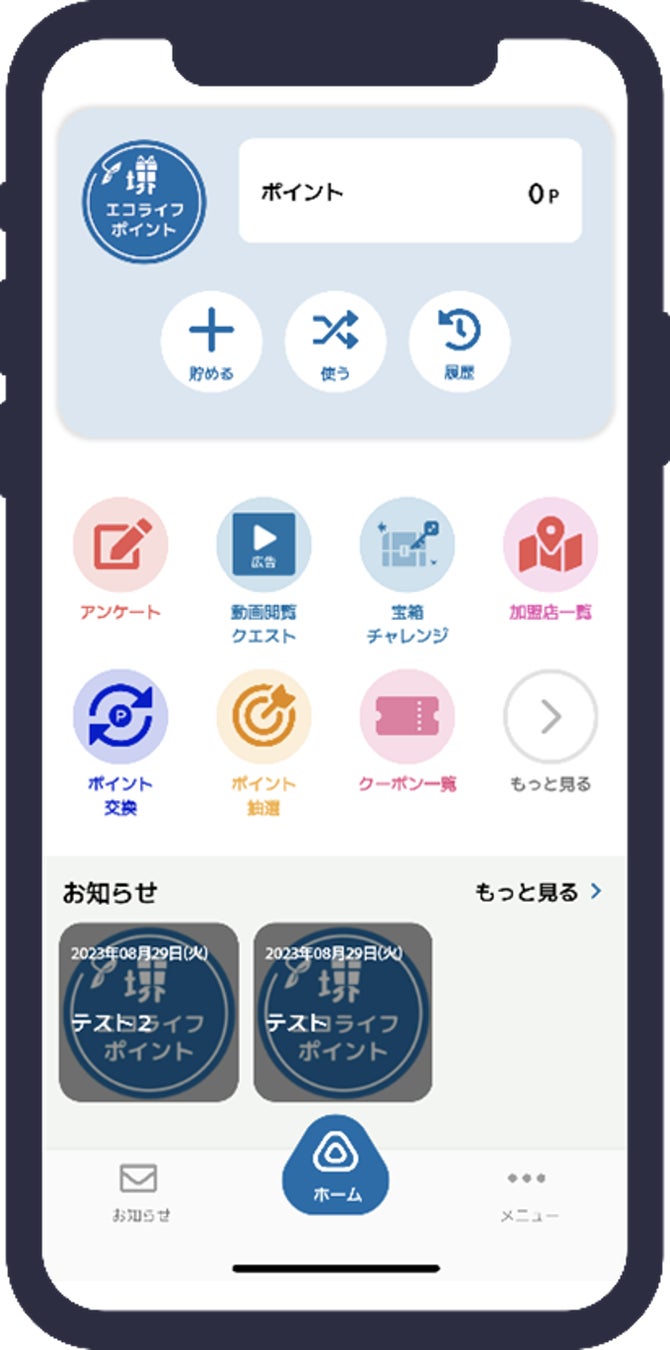This screenshot has height=1350, width=670.
Task: Tap the もっと見る arrow circle in the grid
Action: click(550, 717)
